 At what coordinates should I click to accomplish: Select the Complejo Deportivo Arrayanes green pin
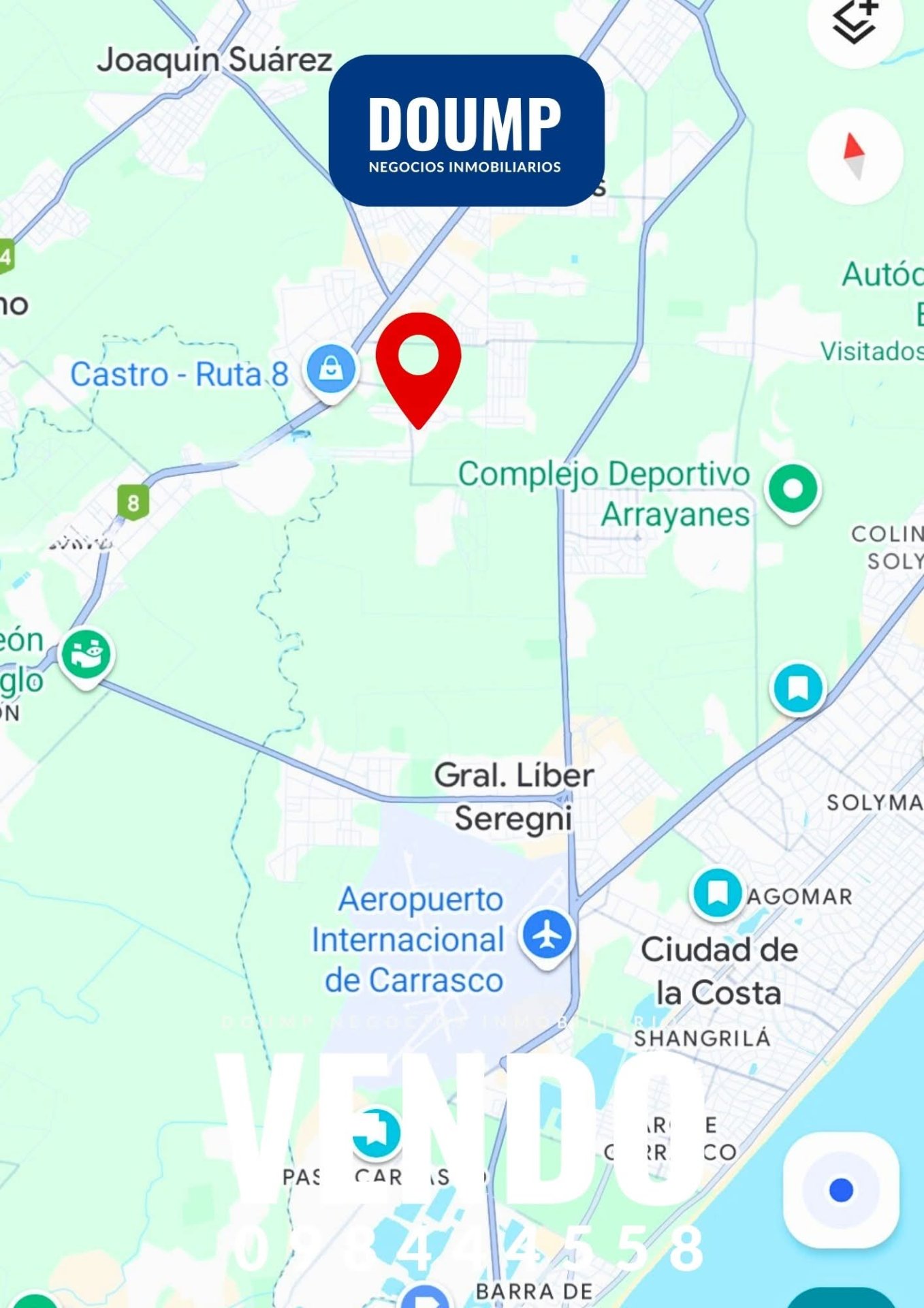[792, 488]
